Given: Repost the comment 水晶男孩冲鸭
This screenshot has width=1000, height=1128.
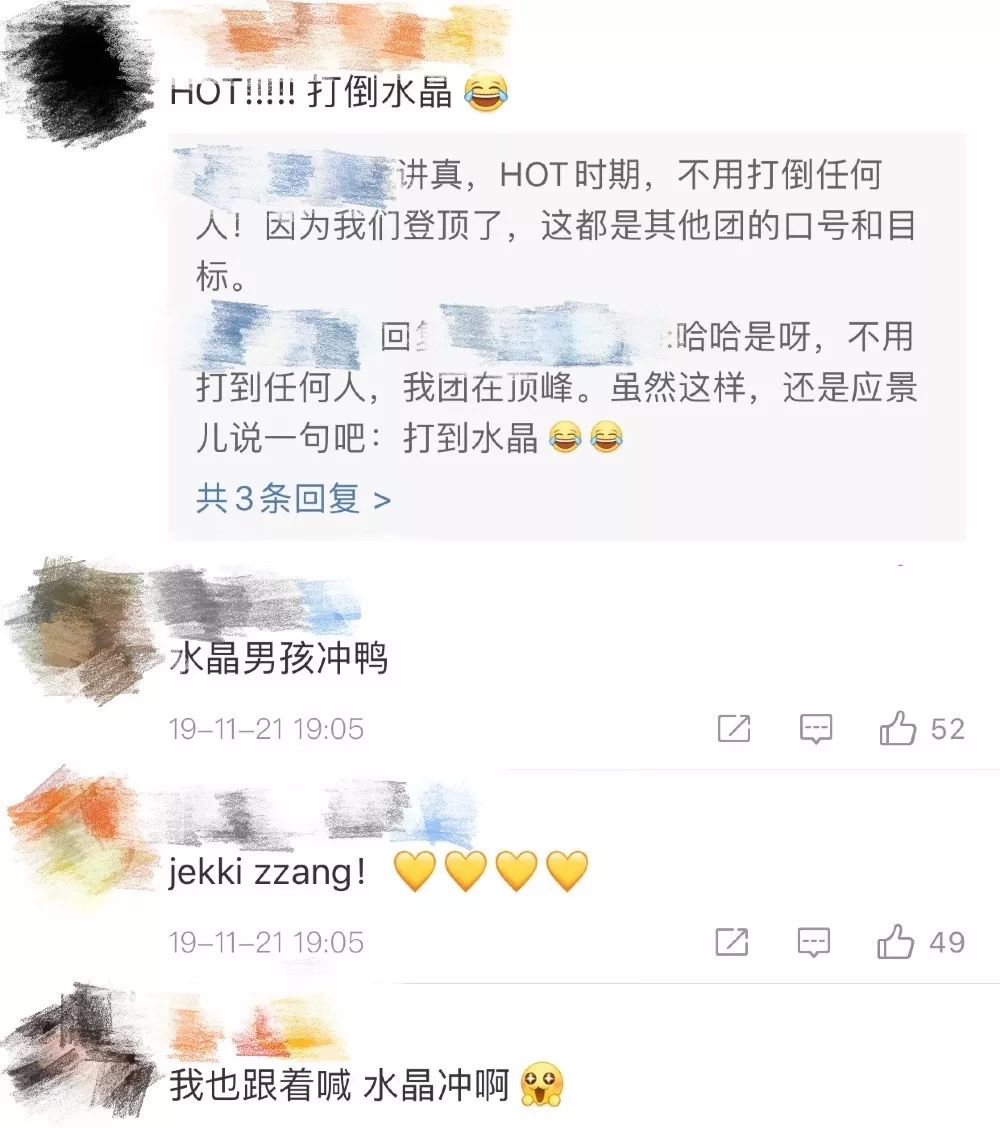Looking at the screenshot, I should pos(734,729).
